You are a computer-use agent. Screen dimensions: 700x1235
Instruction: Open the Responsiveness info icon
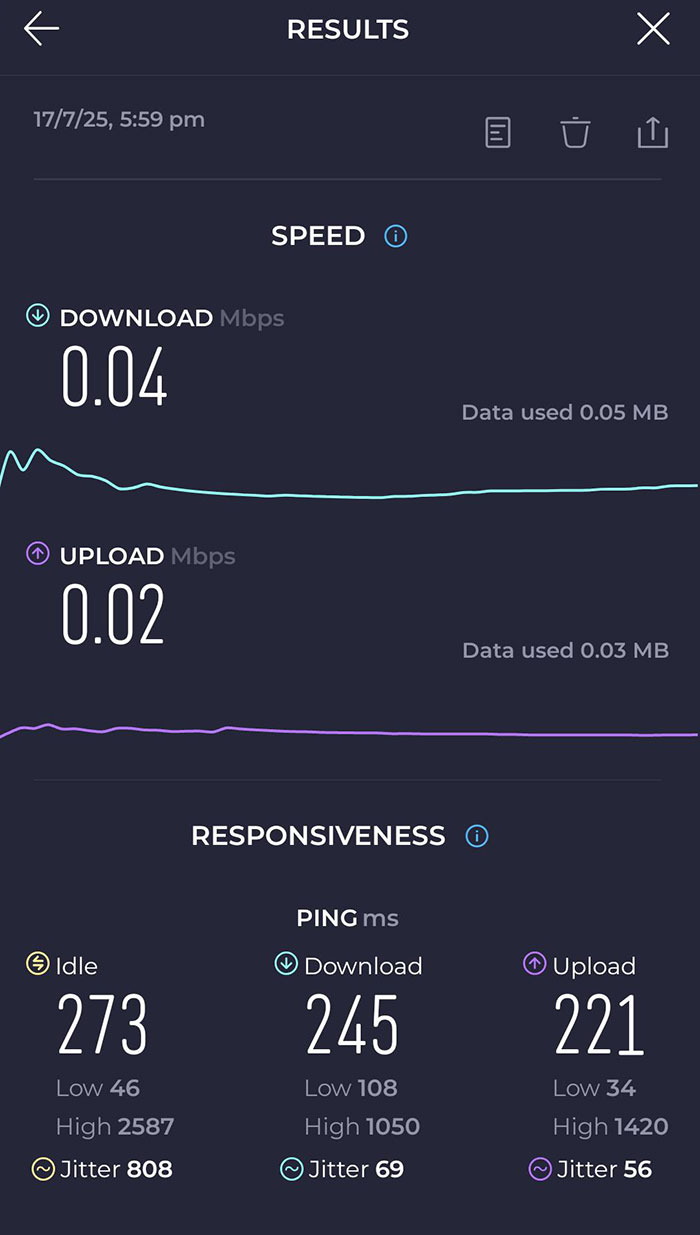pyautogui.click(x=477, y=836)
